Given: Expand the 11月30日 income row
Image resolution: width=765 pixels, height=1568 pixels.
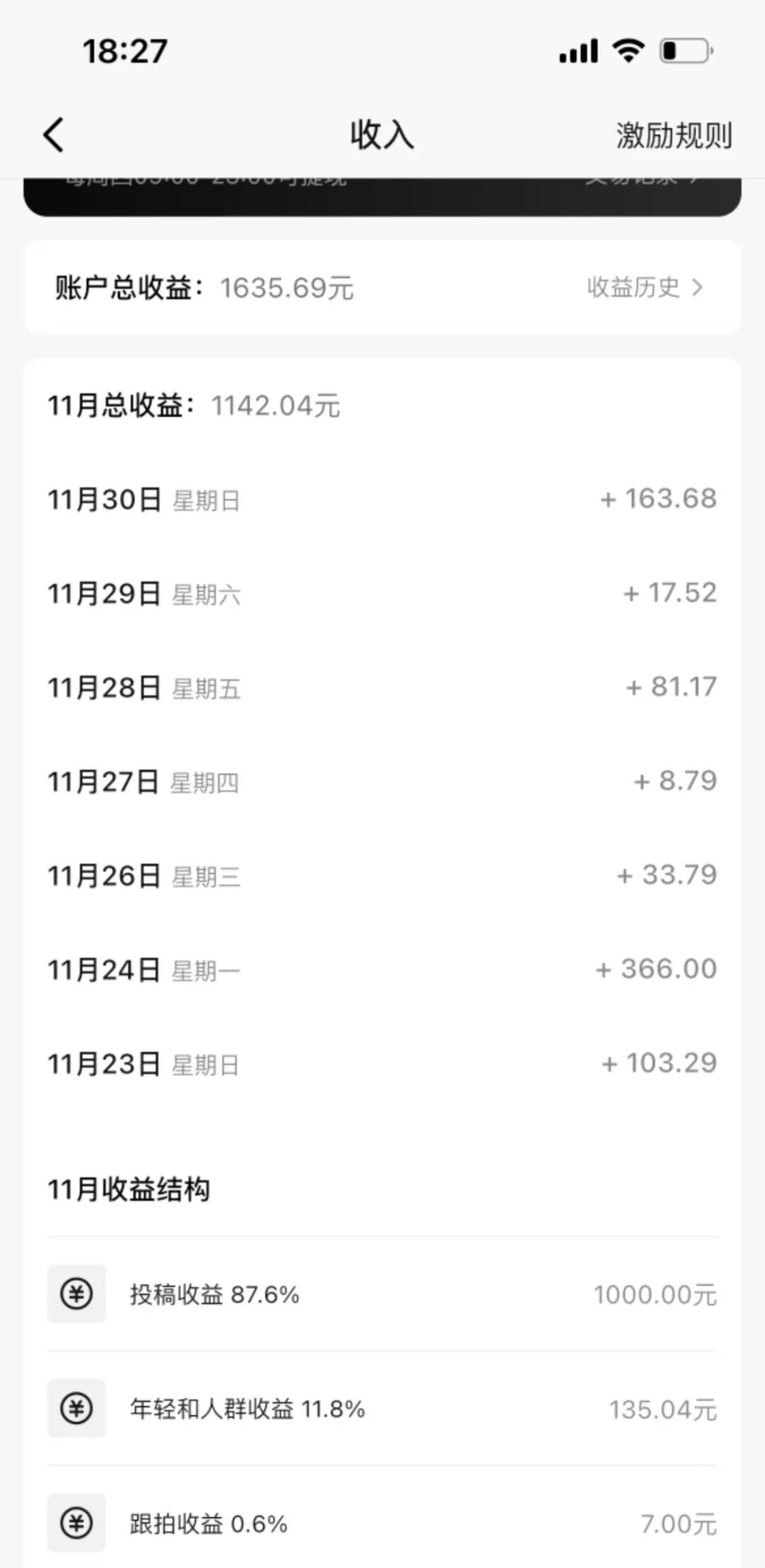Looking at the screenshot, I should pos(382,500).
